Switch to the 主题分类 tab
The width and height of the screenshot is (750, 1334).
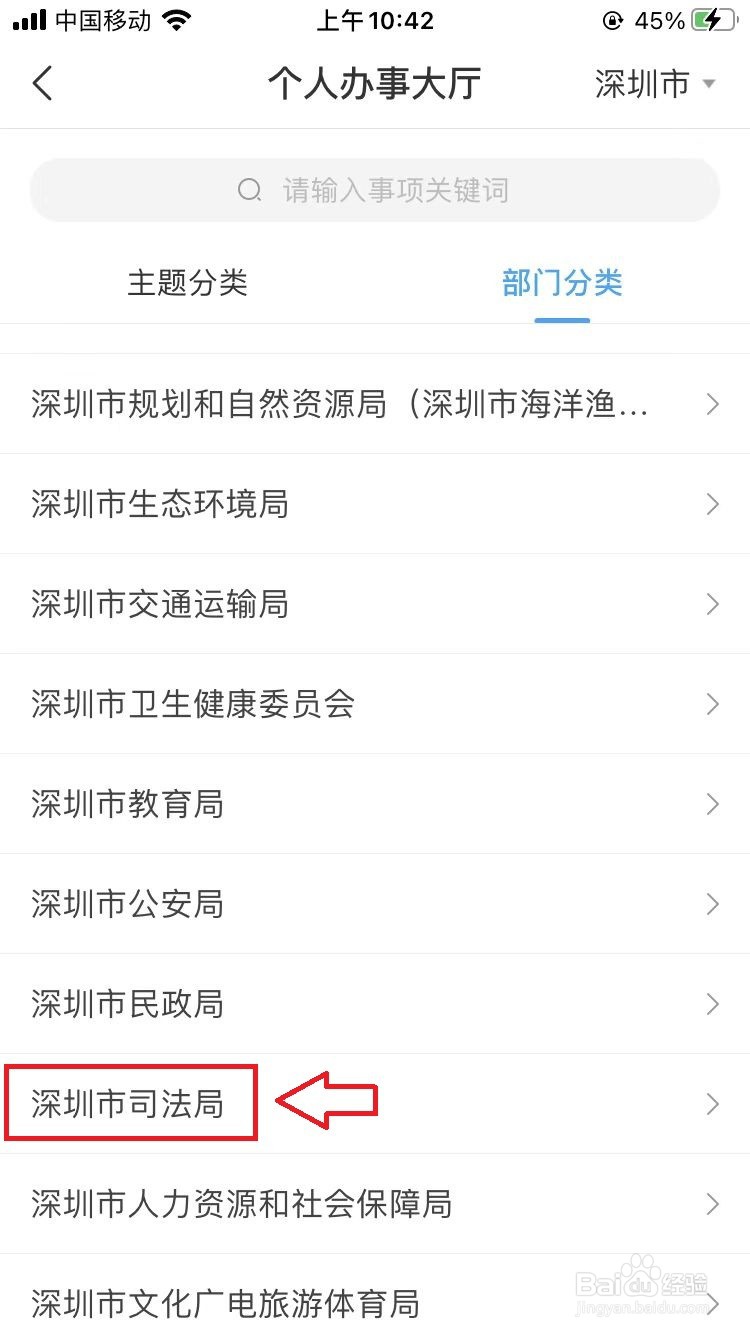tap(187, 284)
